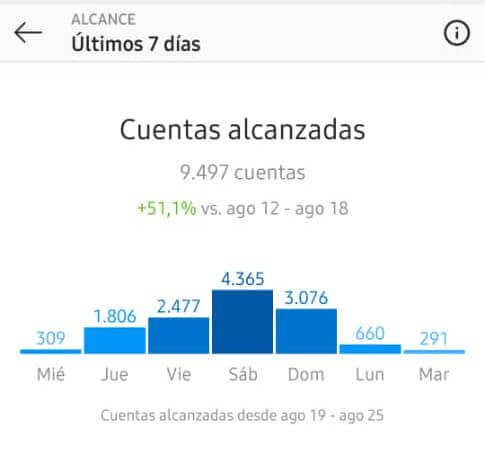Image resolution: width=485 pixels, height=455 pixels.
Task: Tap the Vie bar showing 2.477
Action: pyautogui.click(x=179, y=335)
